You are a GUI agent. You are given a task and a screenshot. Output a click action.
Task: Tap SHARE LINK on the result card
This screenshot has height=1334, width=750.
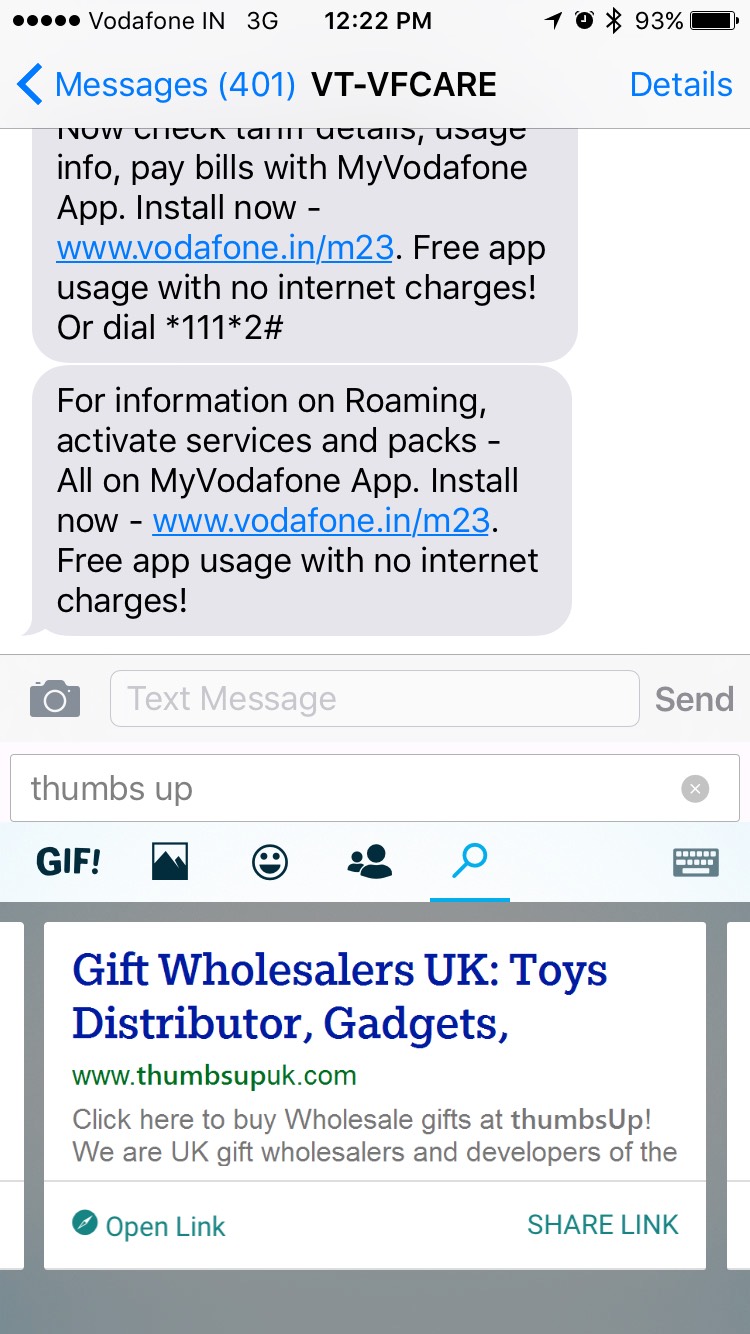(x=603, y=1225)
